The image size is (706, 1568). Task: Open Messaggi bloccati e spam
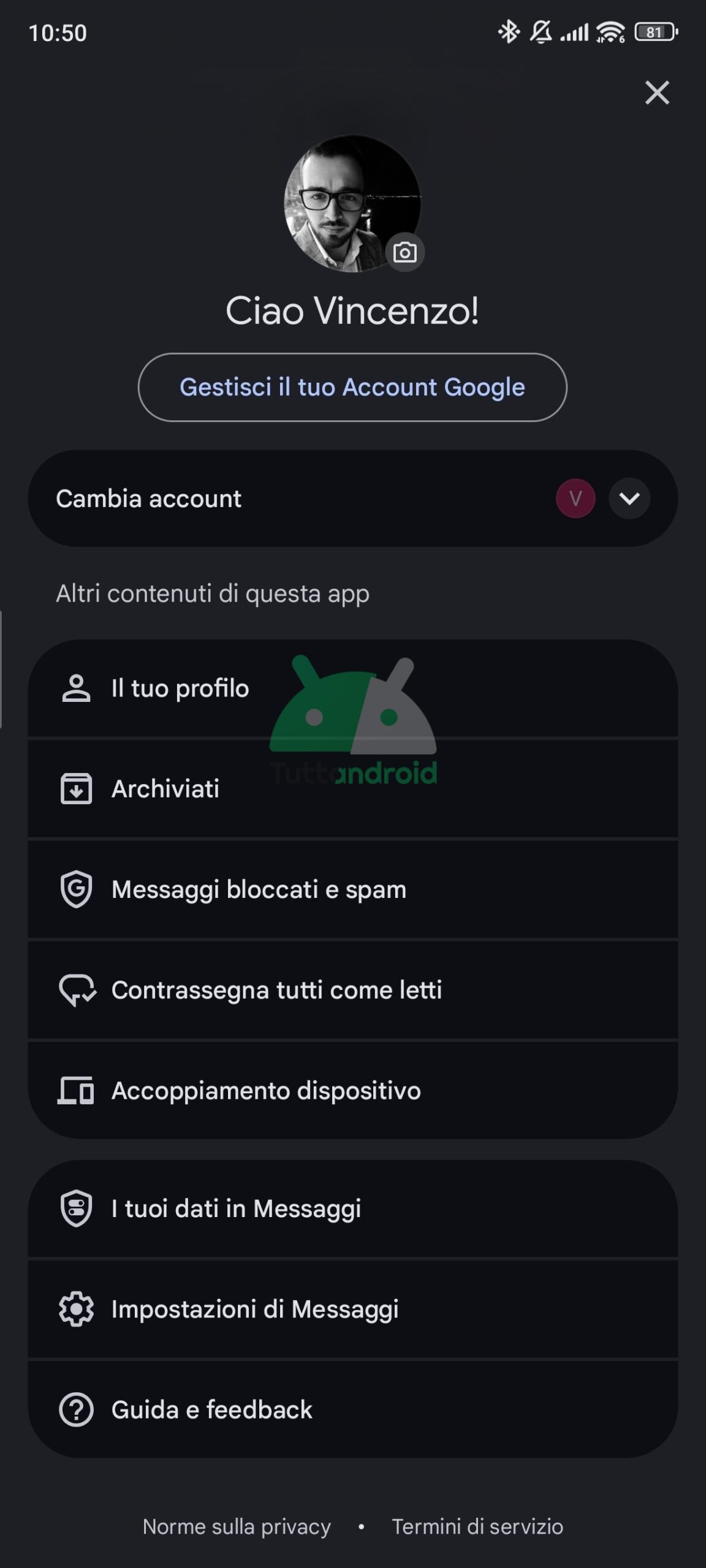[x=352, y=889]
